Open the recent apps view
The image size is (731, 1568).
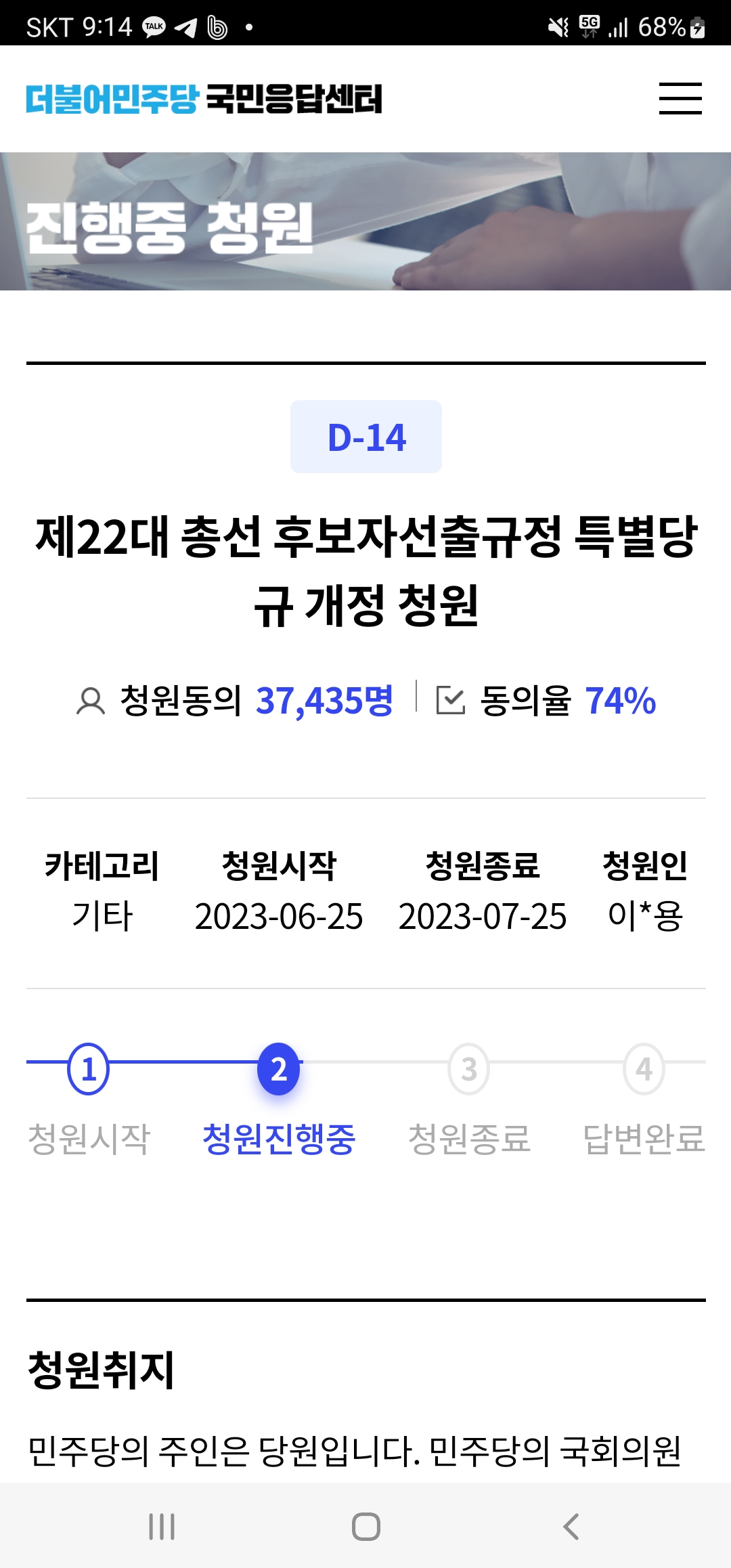click(x=162, y=1526)
